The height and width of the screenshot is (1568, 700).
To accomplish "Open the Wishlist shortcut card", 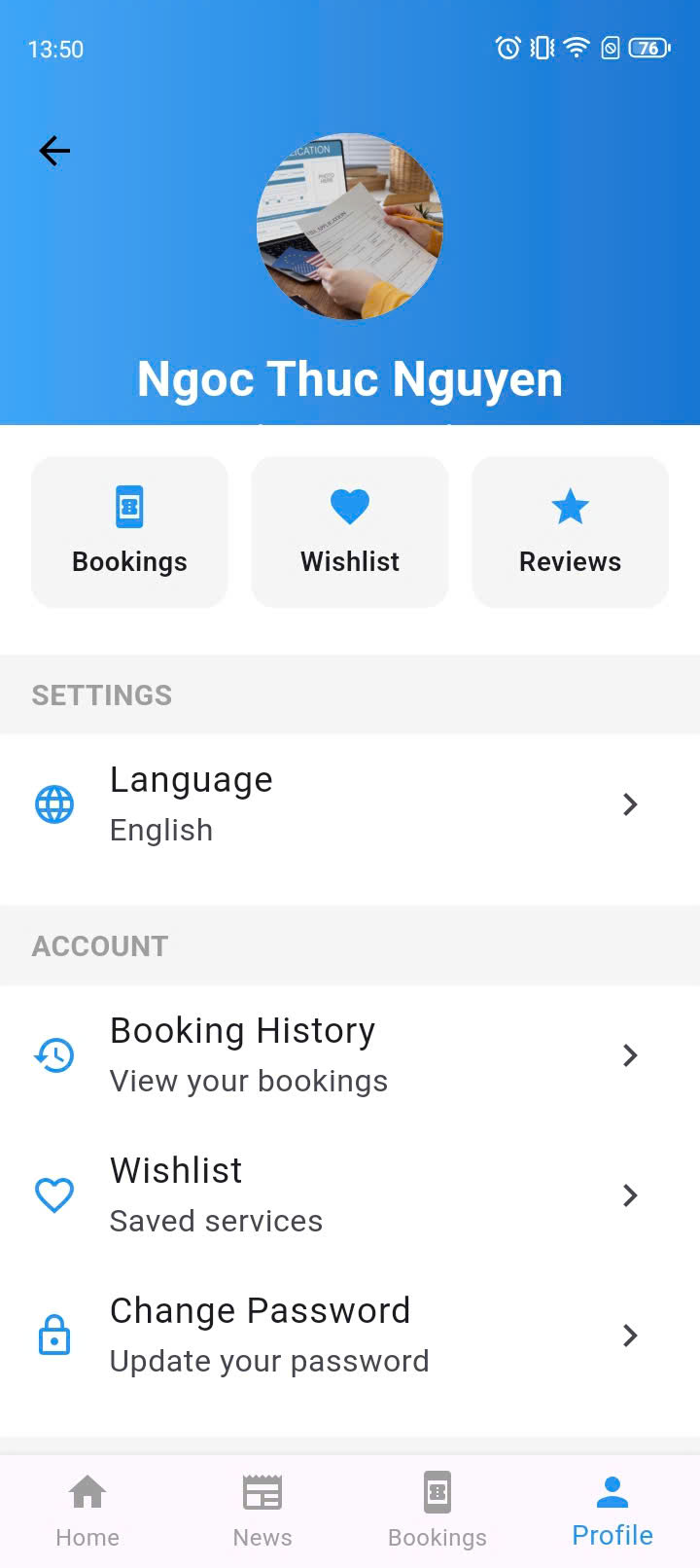I will tap(350, 532).
